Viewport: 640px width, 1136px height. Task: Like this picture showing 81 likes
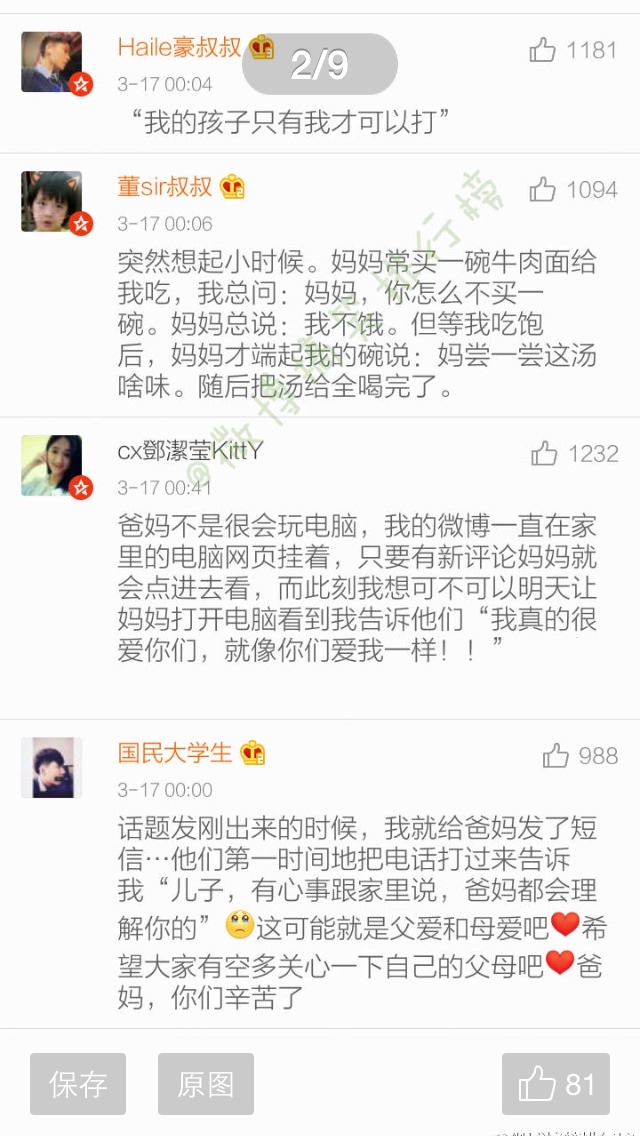(x=556, y=1084)
